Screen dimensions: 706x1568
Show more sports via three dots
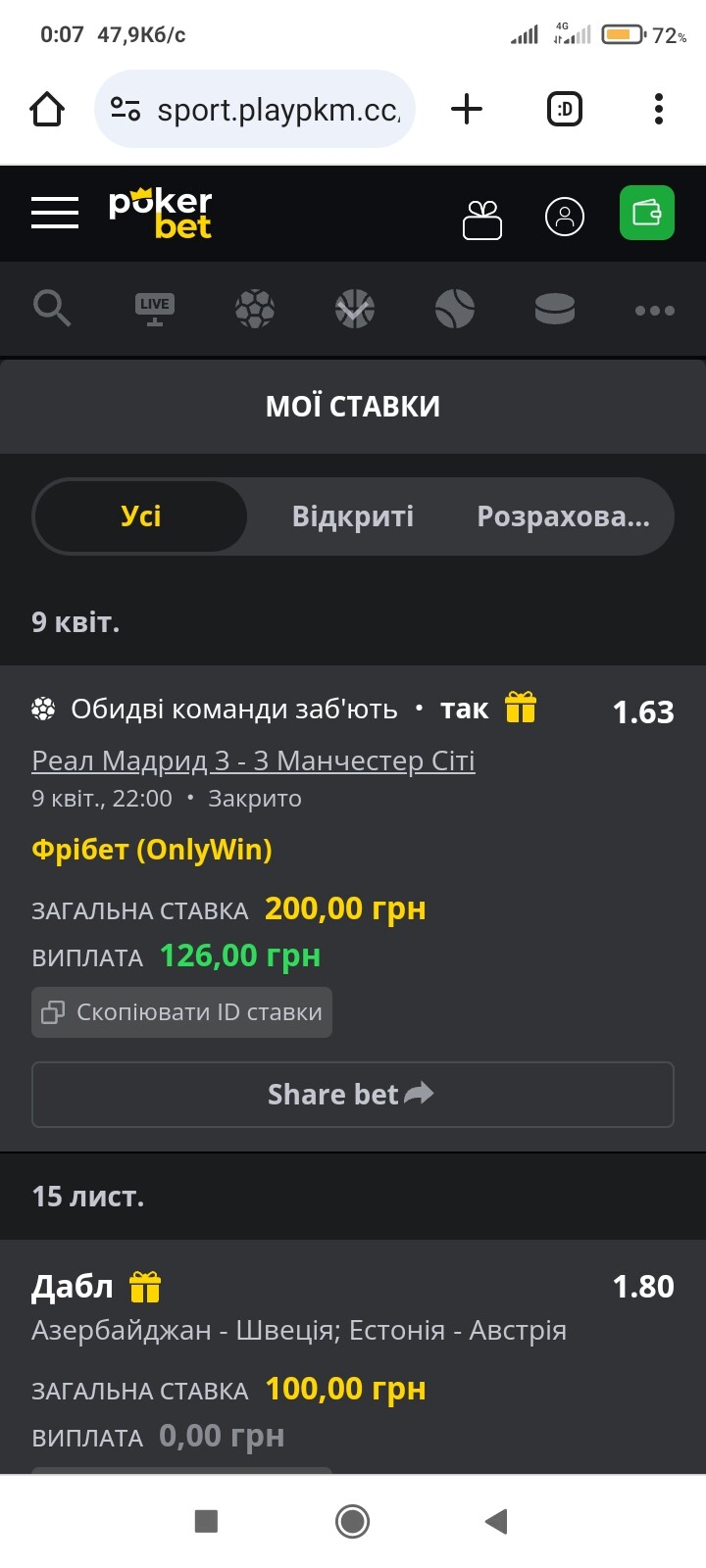click(654, 311)
